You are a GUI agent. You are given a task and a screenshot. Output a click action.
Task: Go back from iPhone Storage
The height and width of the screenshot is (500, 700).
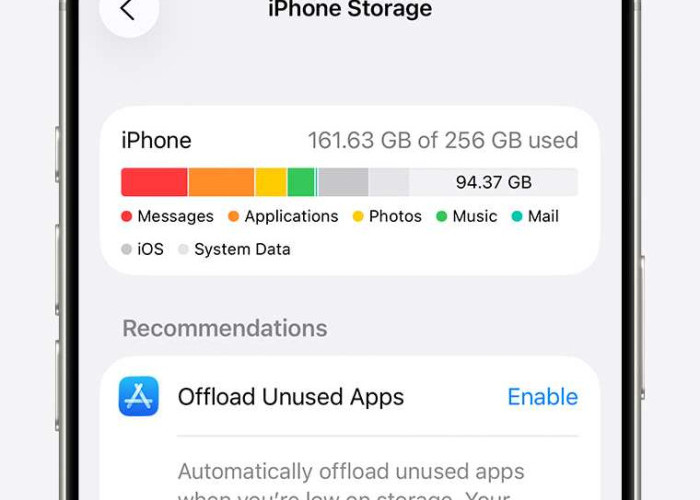pos(128,12)
